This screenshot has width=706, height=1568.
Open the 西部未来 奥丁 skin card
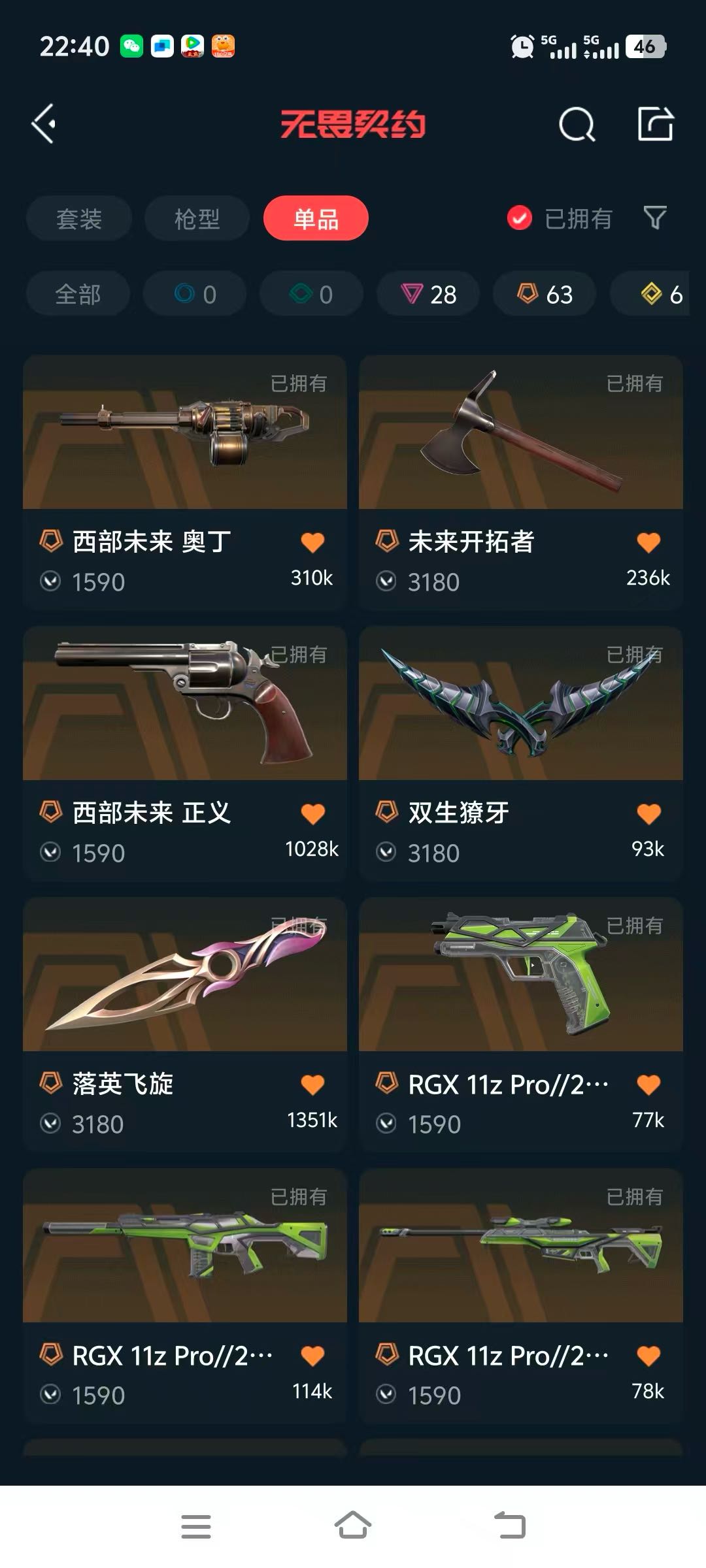(185, 483)
